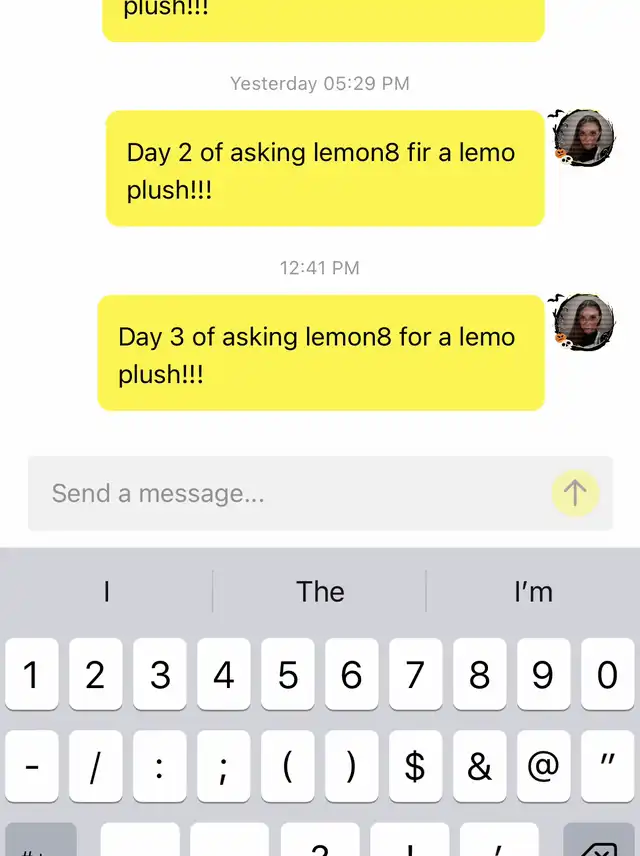This screenshot has width=640, height=856.
Task: Send the message with the arrow button
Action: pyautogui.click(x=575, y=492)
